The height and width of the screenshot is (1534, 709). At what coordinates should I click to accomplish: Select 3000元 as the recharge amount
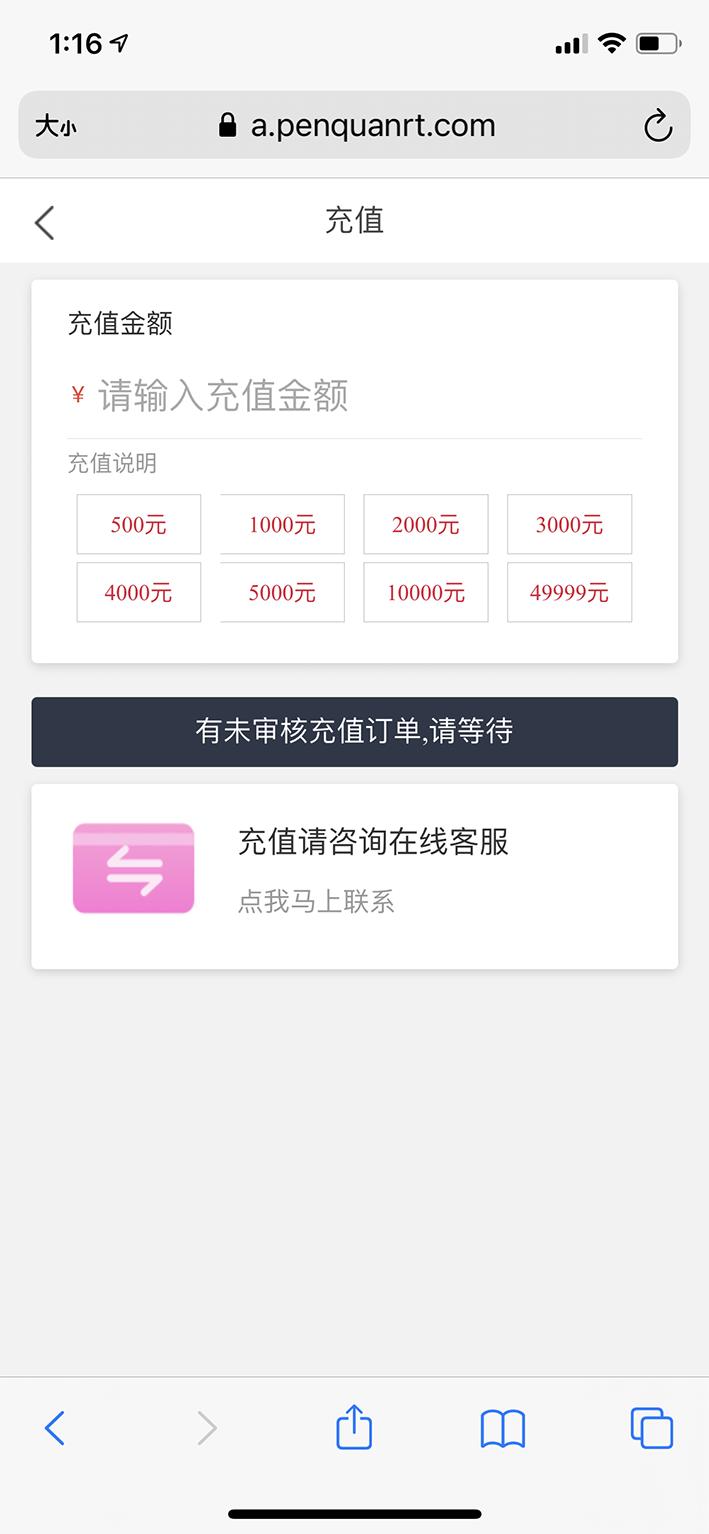click(570, 524)
